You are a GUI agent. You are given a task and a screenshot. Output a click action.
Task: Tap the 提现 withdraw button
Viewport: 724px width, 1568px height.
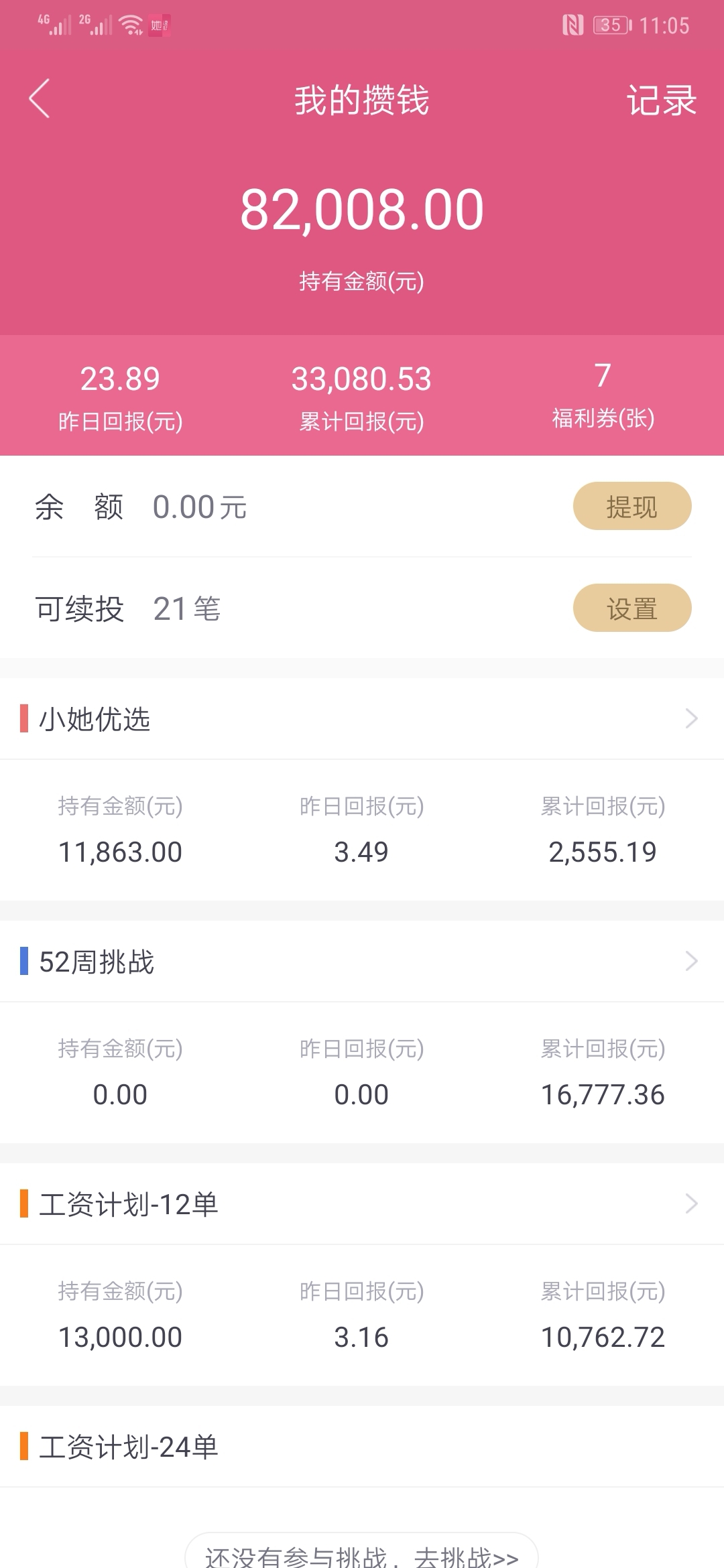pos(631,507)
